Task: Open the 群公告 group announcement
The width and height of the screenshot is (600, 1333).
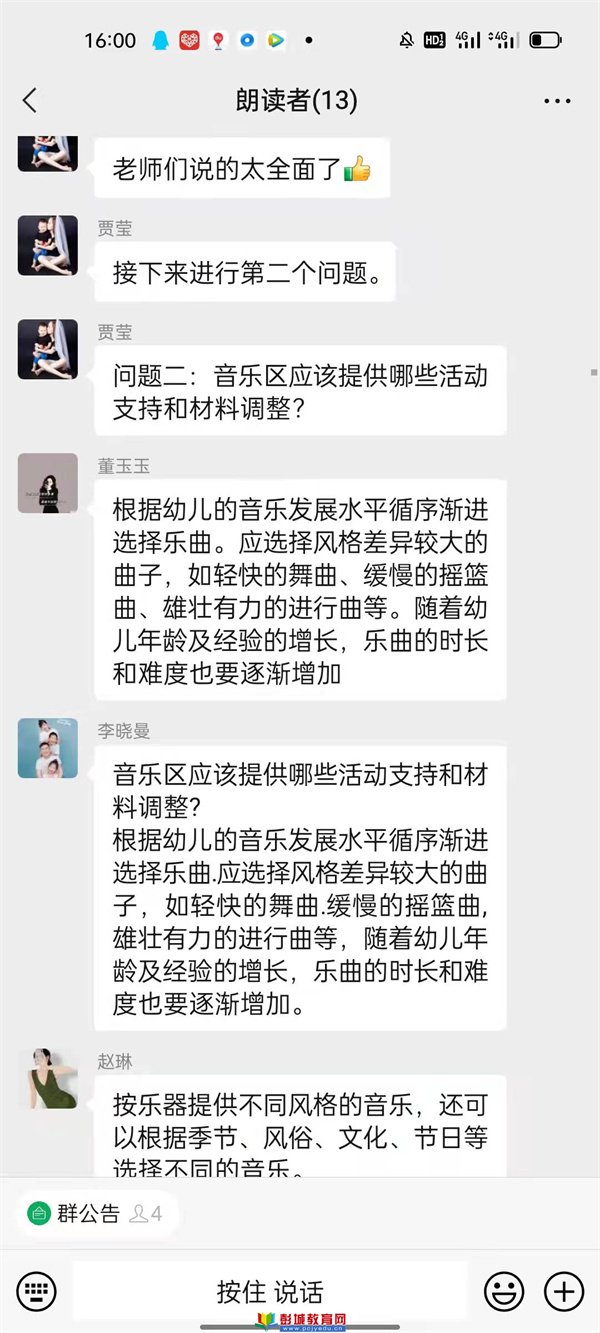Action: pyautogui.click(x=75, y=1214)
